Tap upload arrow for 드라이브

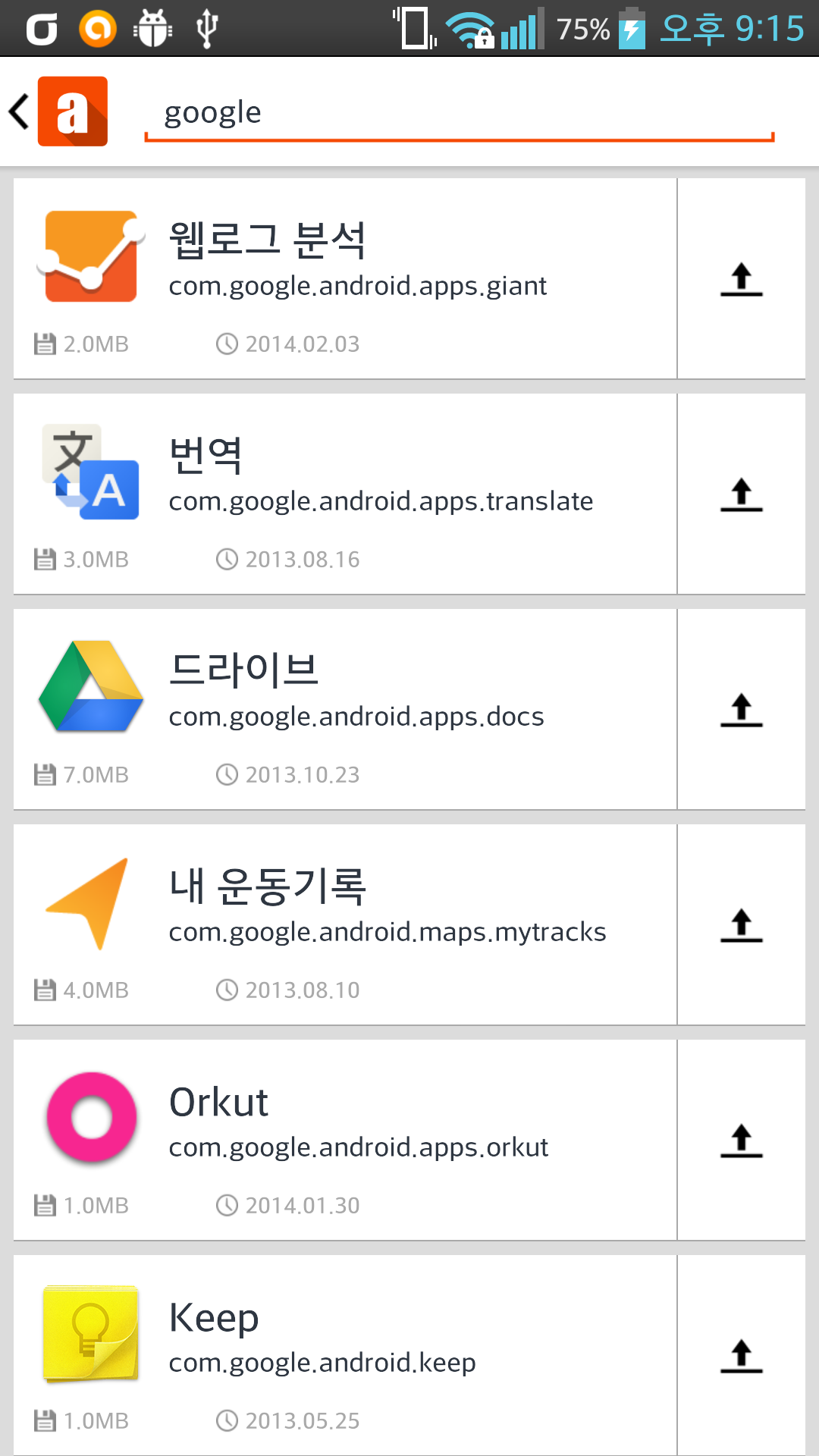741,709
